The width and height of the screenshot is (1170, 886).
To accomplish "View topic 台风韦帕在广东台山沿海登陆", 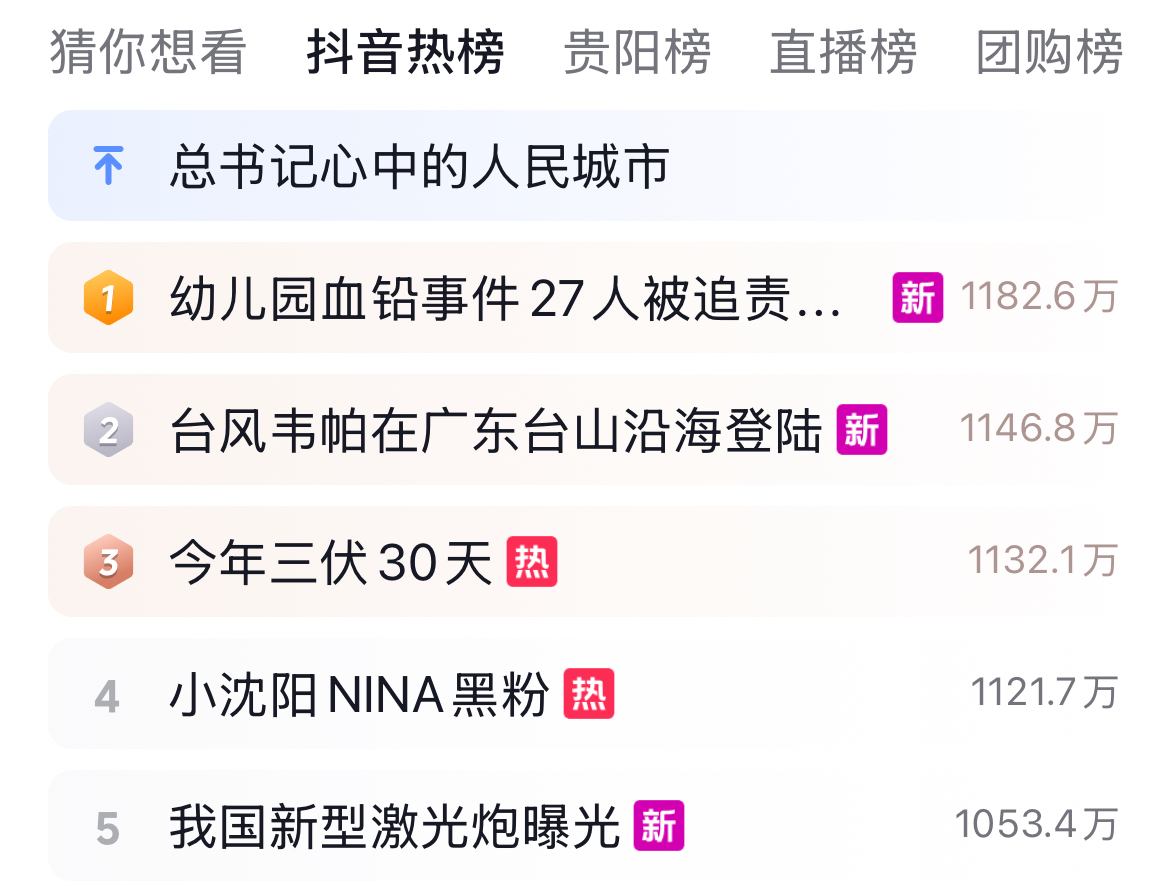I will (496, 430).
